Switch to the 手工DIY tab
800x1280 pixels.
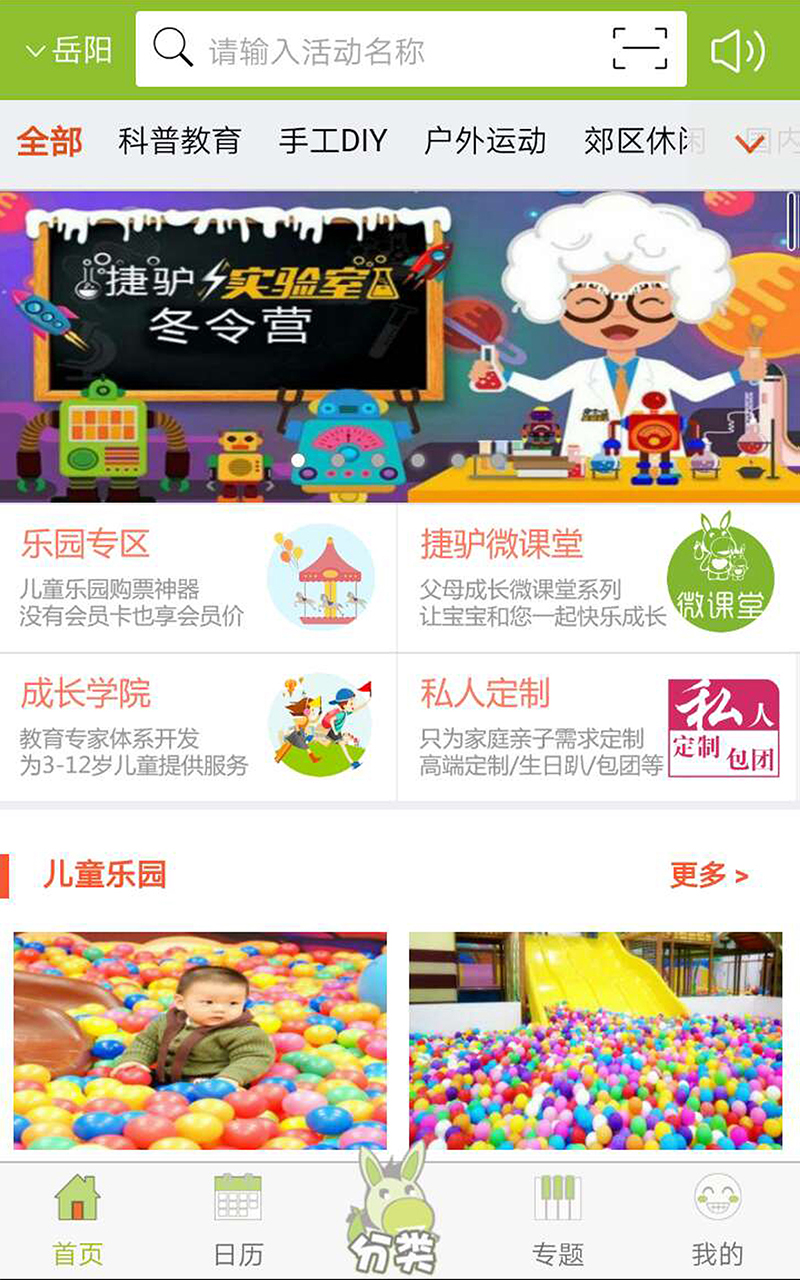(333, 142)
